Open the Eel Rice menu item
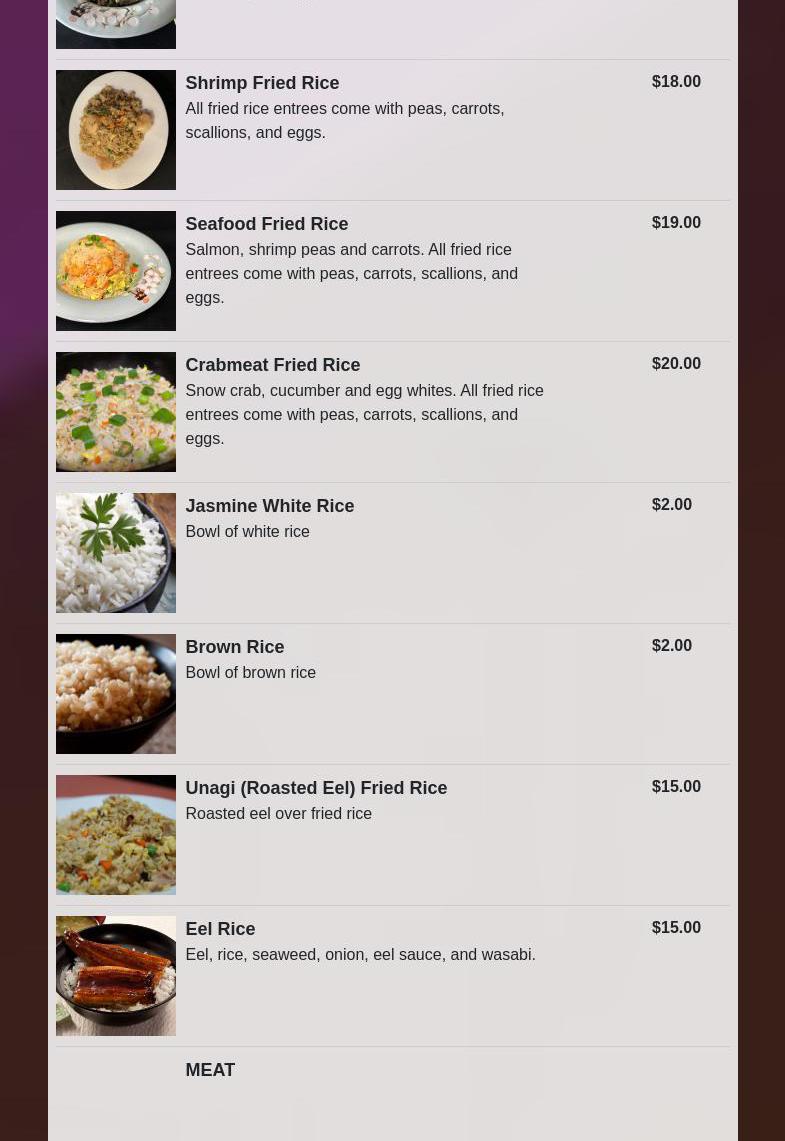 click(x=220, y=929)
